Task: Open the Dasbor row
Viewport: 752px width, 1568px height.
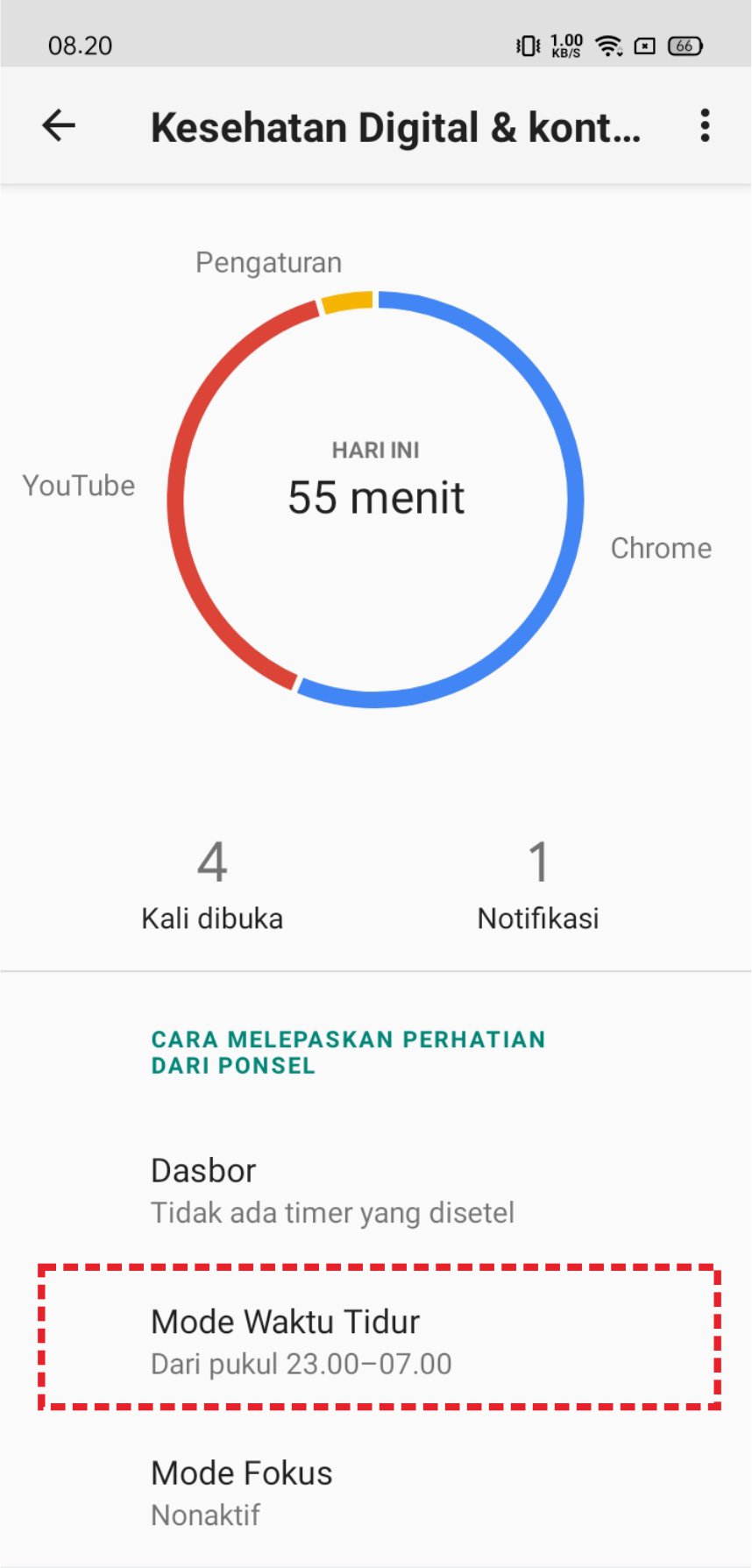Action: click(376, 1189)
